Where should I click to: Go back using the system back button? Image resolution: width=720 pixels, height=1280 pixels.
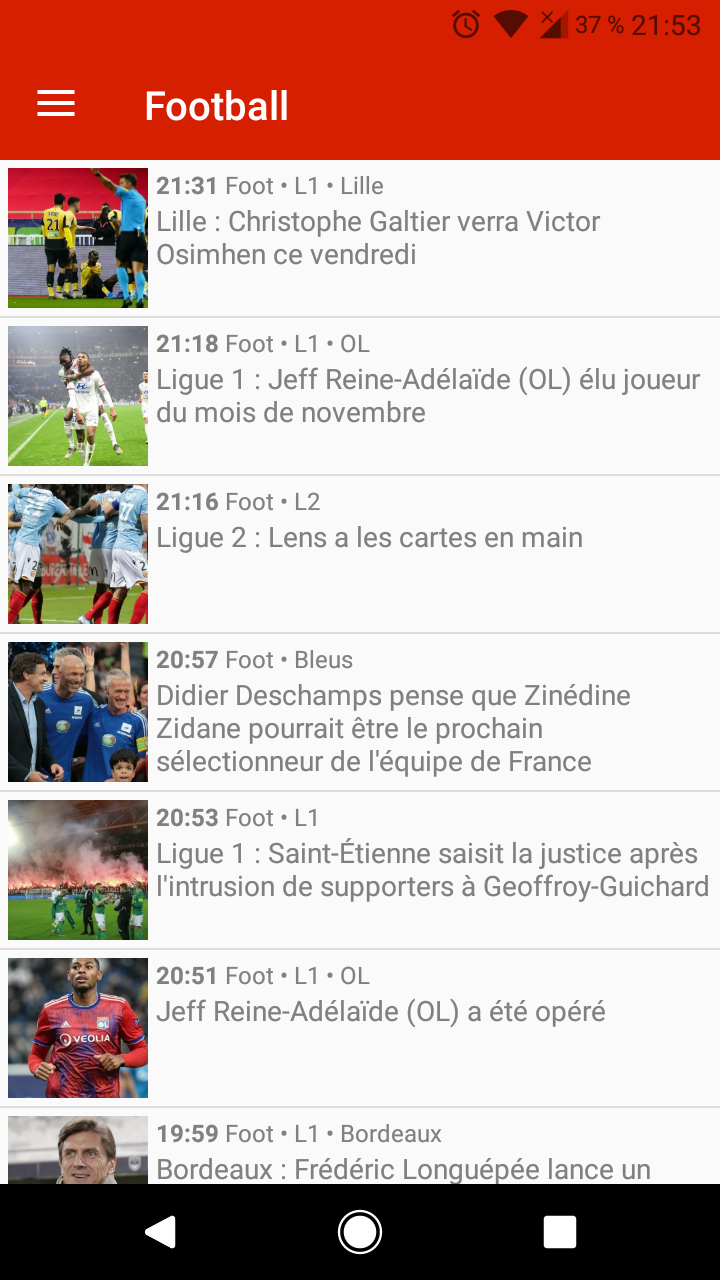point(161,1232)
